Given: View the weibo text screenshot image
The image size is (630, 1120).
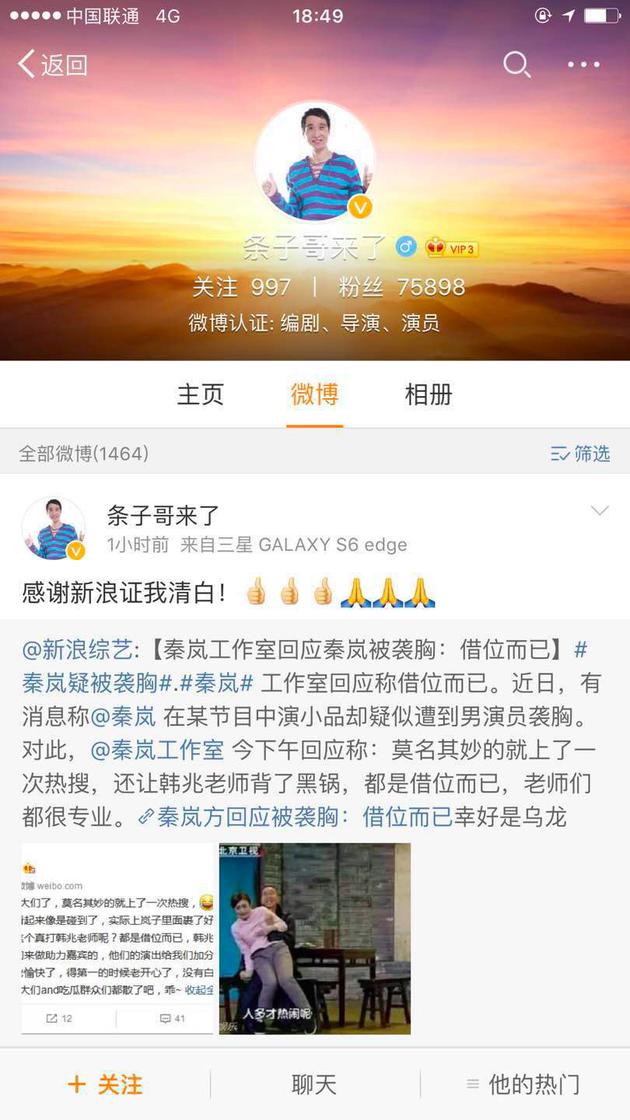Looking at the screenshot, I should click(x=117, y=939).
